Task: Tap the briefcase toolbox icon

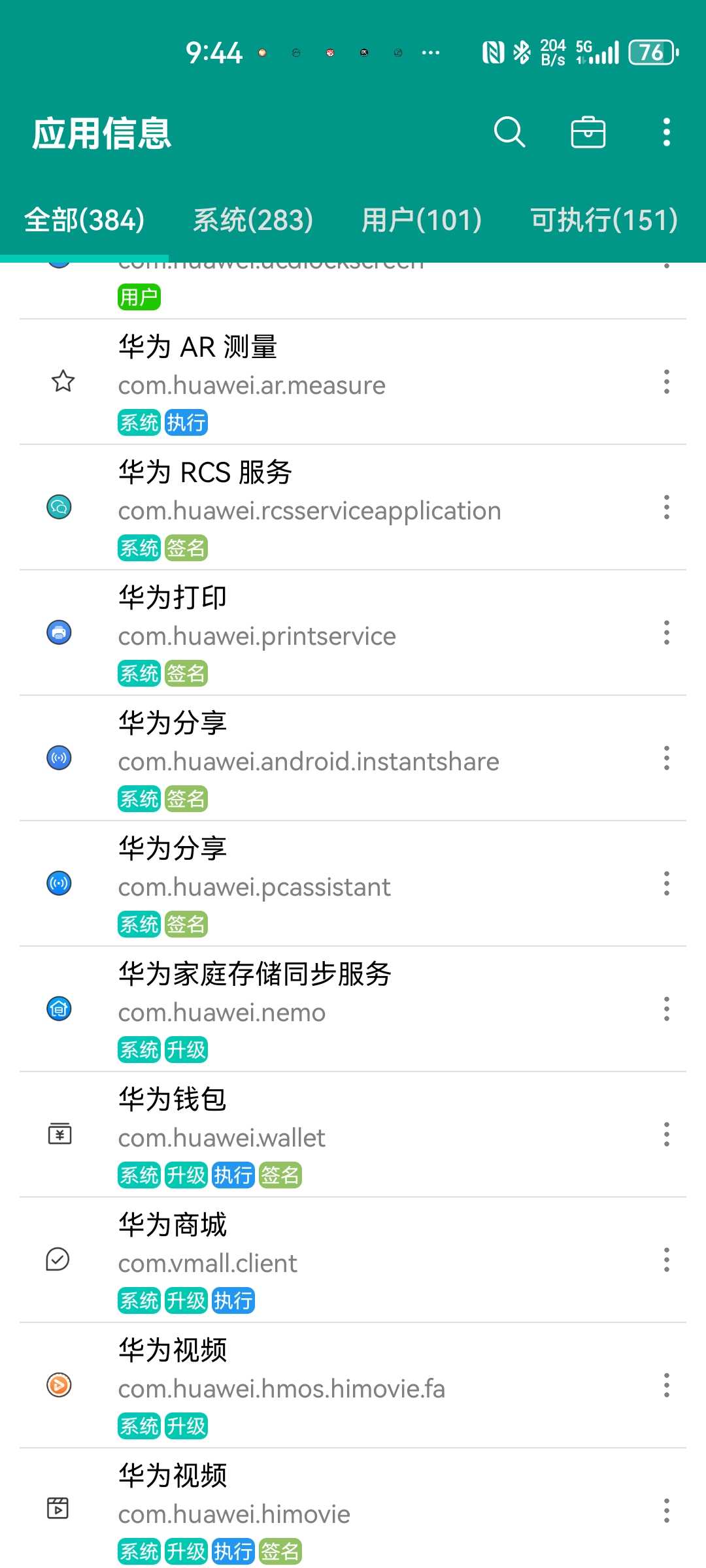Action: (588, 133)
